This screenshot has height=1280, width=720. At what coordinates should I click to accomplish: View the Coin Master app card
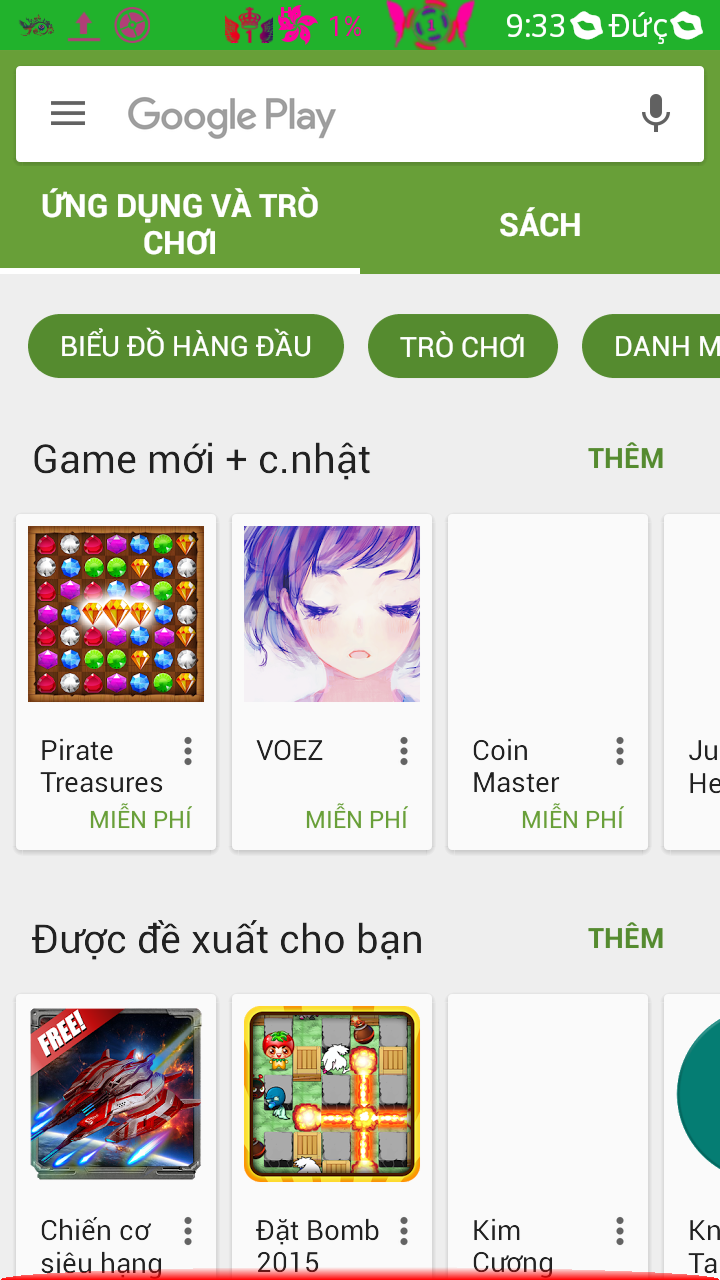[x=548, y=614]
